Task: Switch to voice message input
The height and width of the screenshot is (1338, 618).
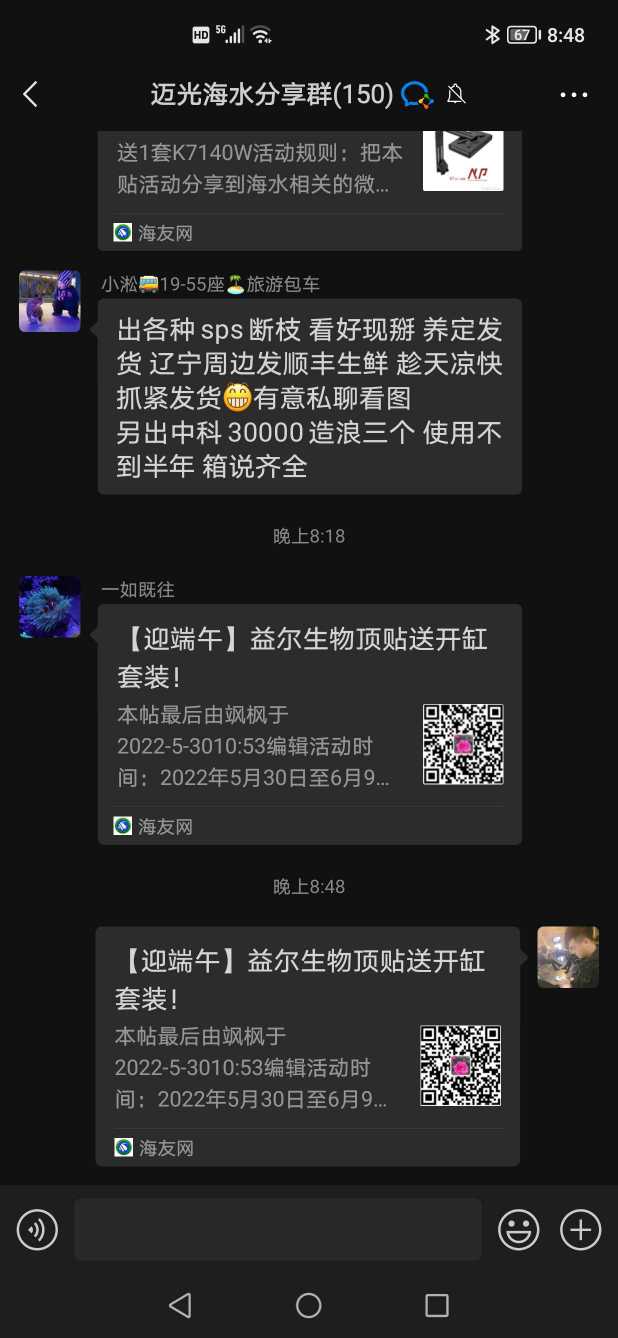Action: tap(38, 1229)
